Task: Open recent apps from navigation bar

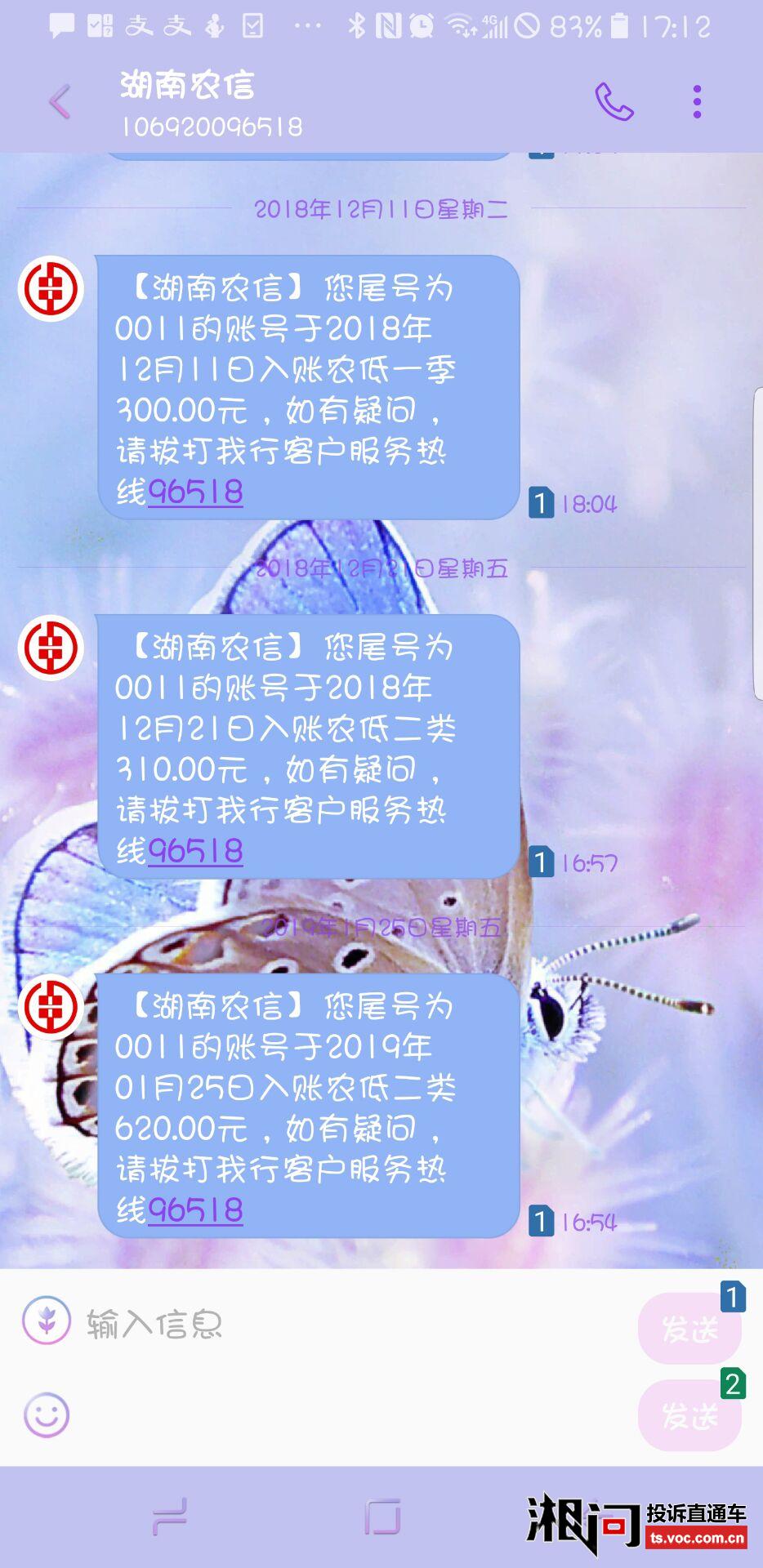Action: click(x=169, y=1517)
